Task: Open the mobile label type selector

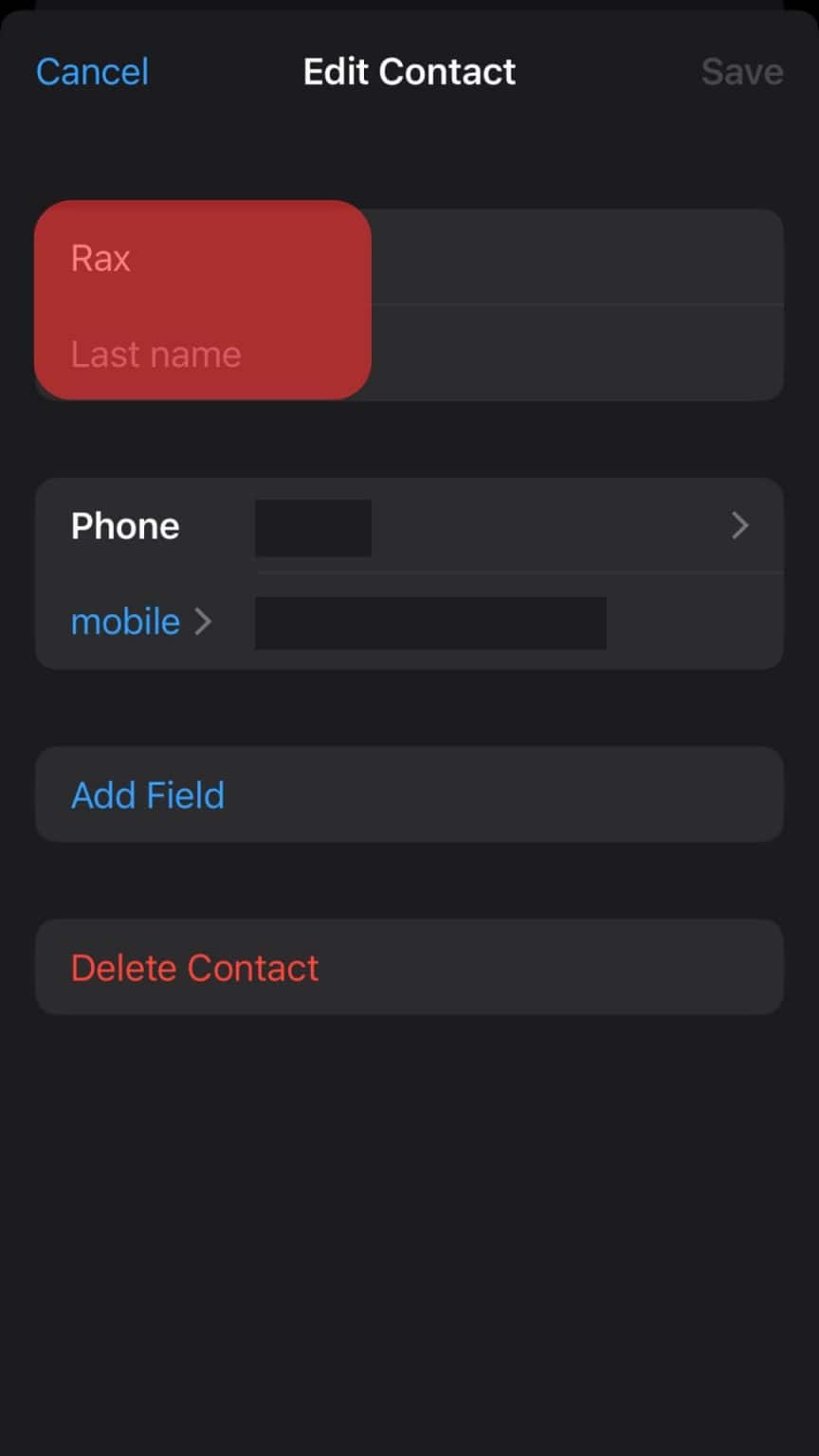Action: 142,622
